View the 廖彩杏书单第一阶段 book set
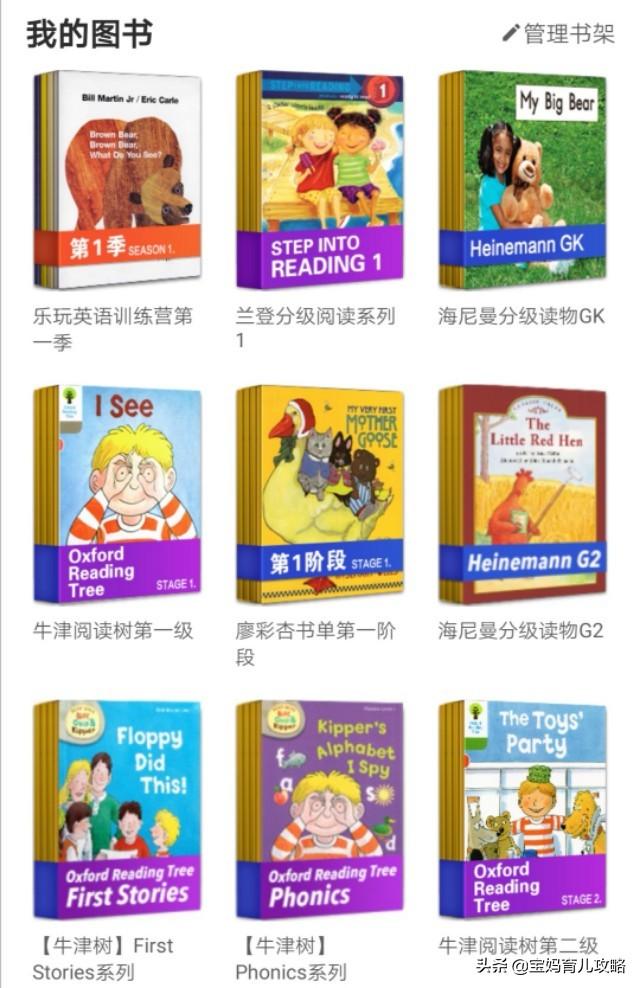Screen dimensions: 640x988 pos(320,494)
